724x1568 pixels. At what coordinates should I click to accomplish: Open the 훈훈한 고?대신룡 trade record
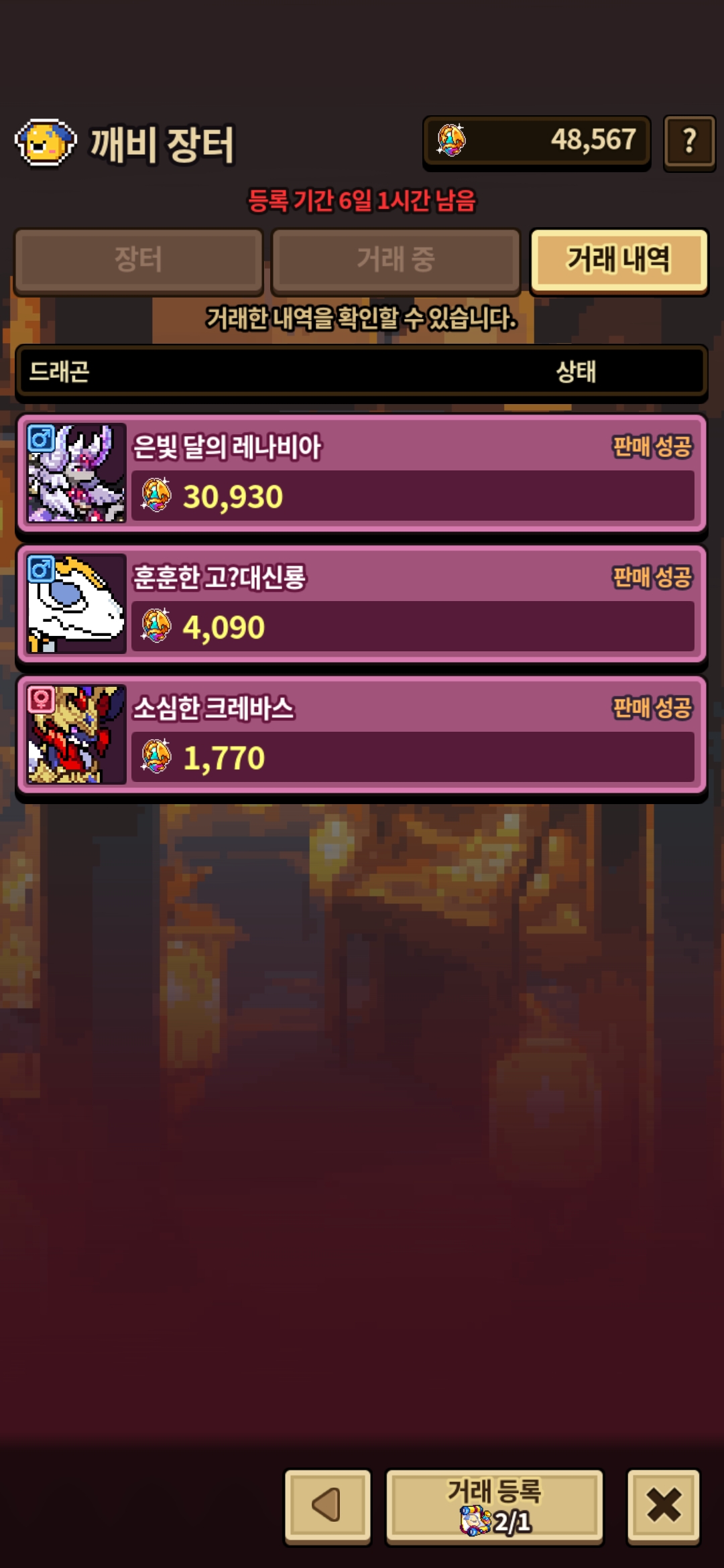[x=362, y=604]
